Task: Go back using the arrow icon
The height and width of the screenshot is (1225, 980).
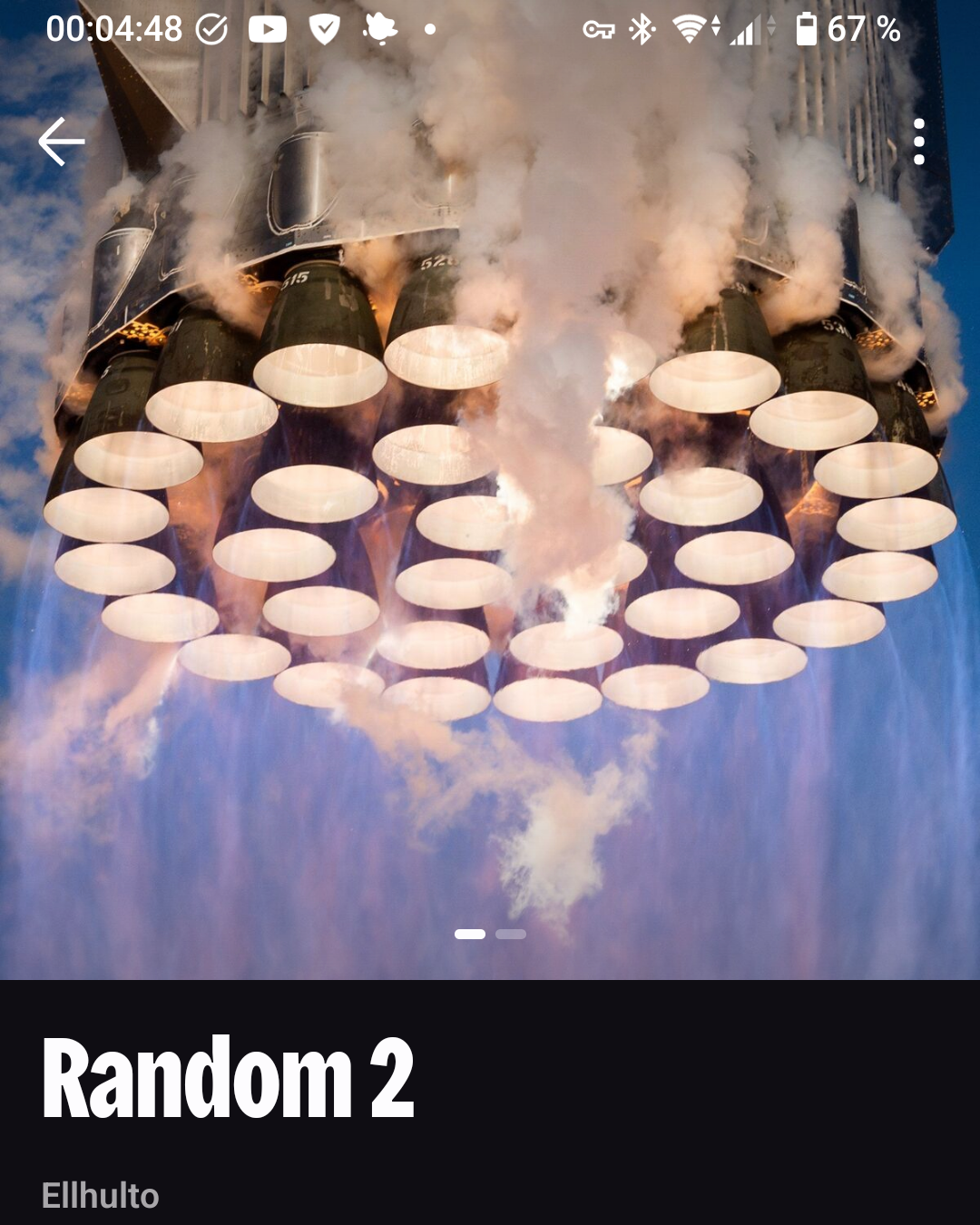Action: coord(62,142)
